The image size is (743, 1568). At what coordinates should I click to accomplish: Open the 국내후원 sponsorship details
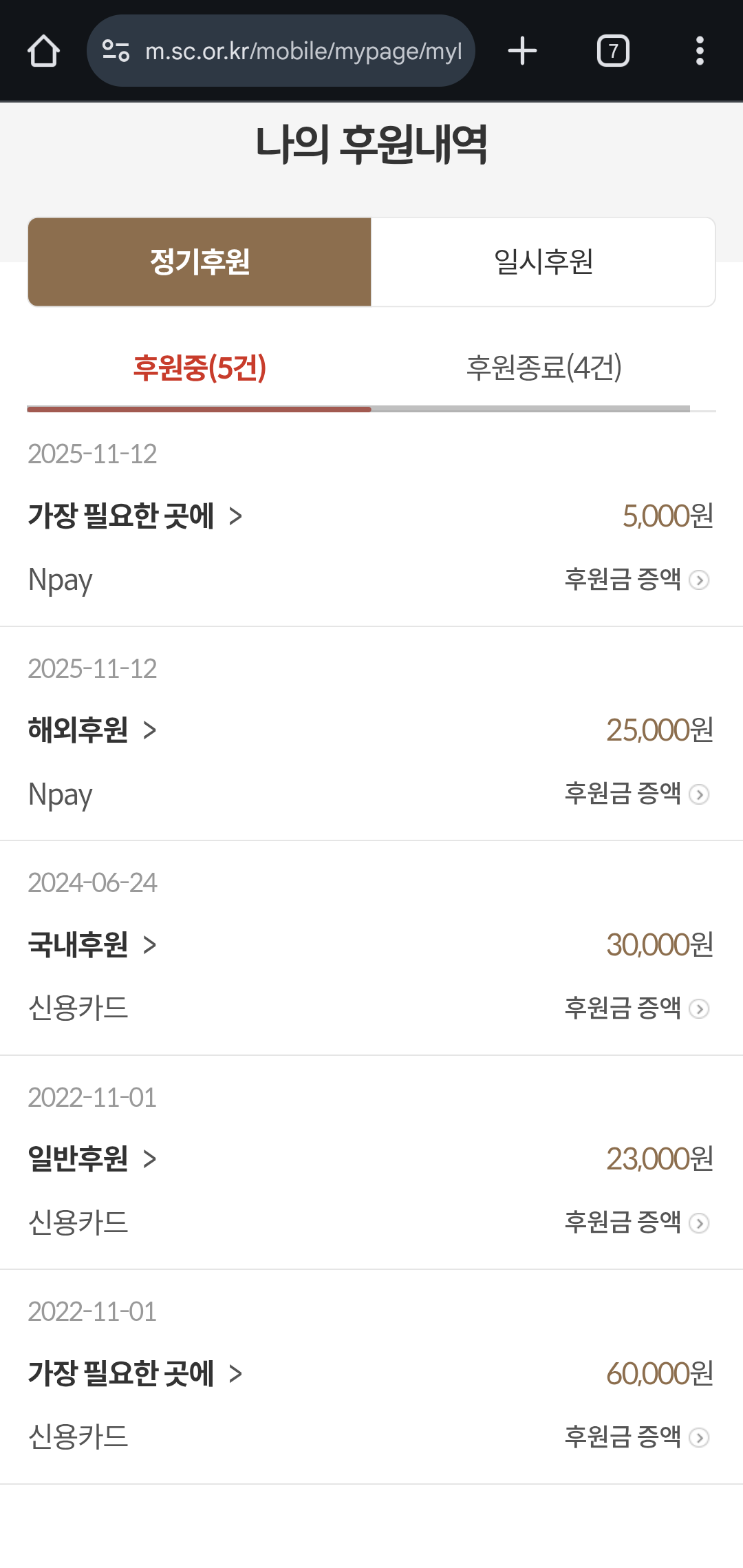point(92,945)
